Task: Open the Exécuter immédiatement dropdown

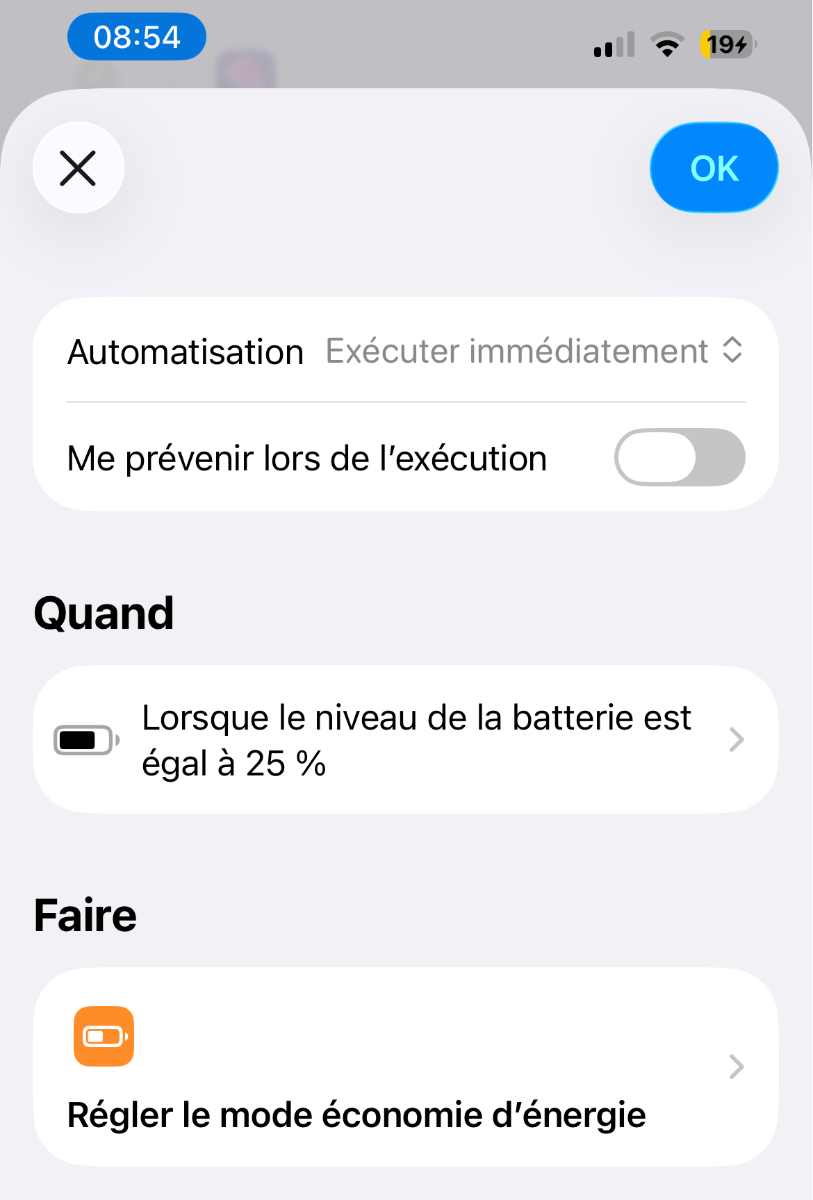Action: pos(534,351)
